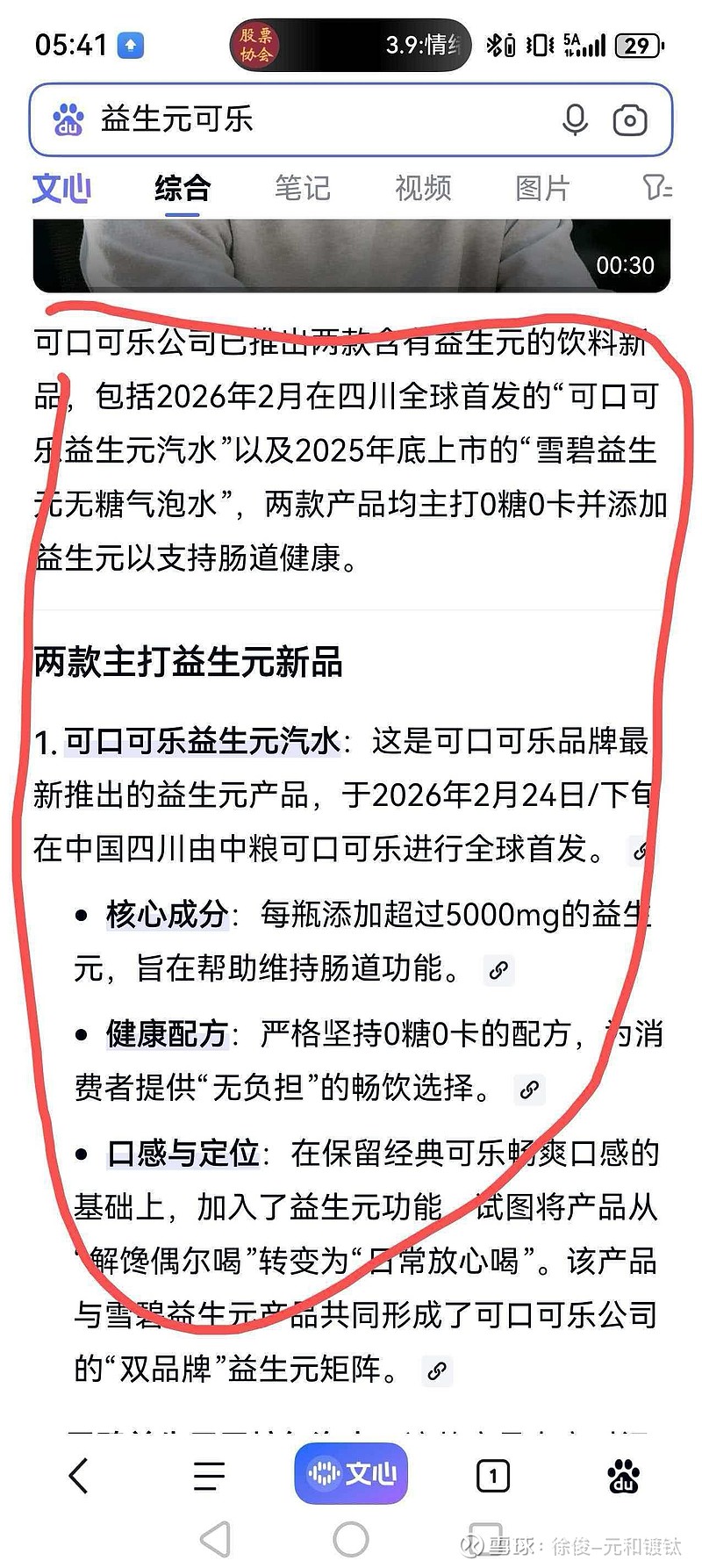The image size is (702, 1568).
Task: Switch to the 视频 tab
Action: click(x=424, y=188)
